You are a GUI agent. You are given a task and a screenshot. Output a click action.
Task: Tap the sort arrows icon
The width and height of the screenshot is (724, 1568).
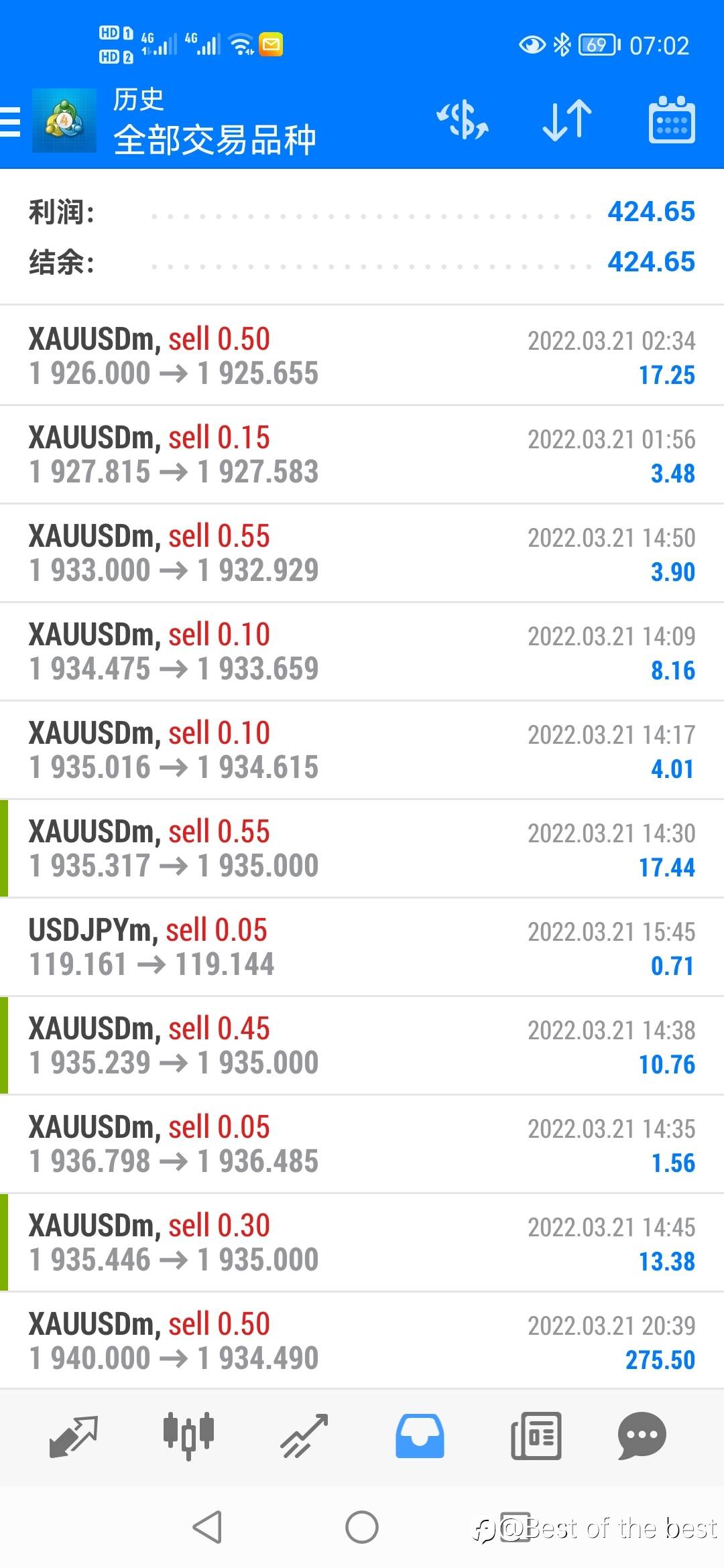(x=567, y=121)
